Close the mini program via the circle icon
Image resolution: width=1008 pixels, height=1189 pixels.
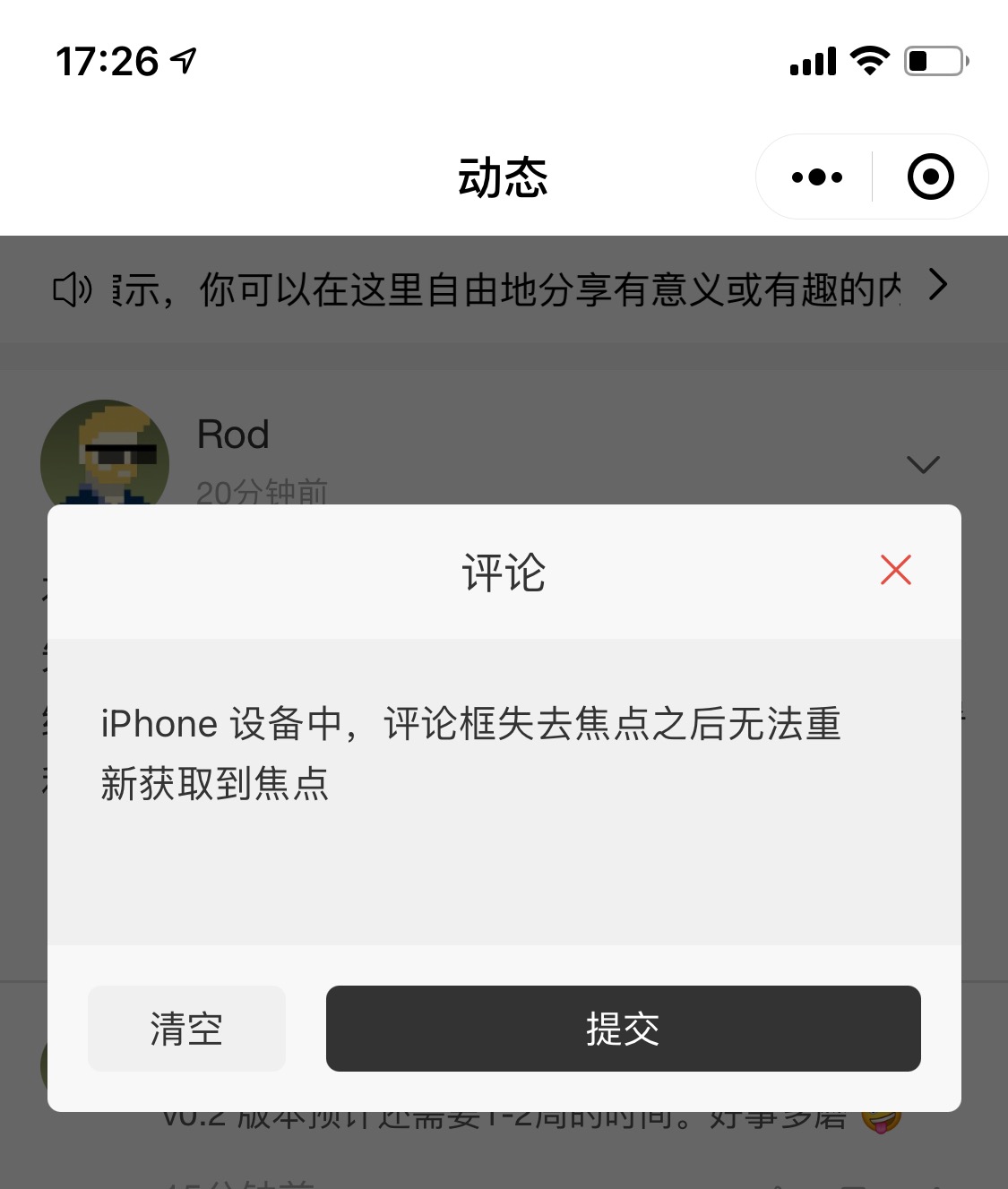[x=930, y=177]
